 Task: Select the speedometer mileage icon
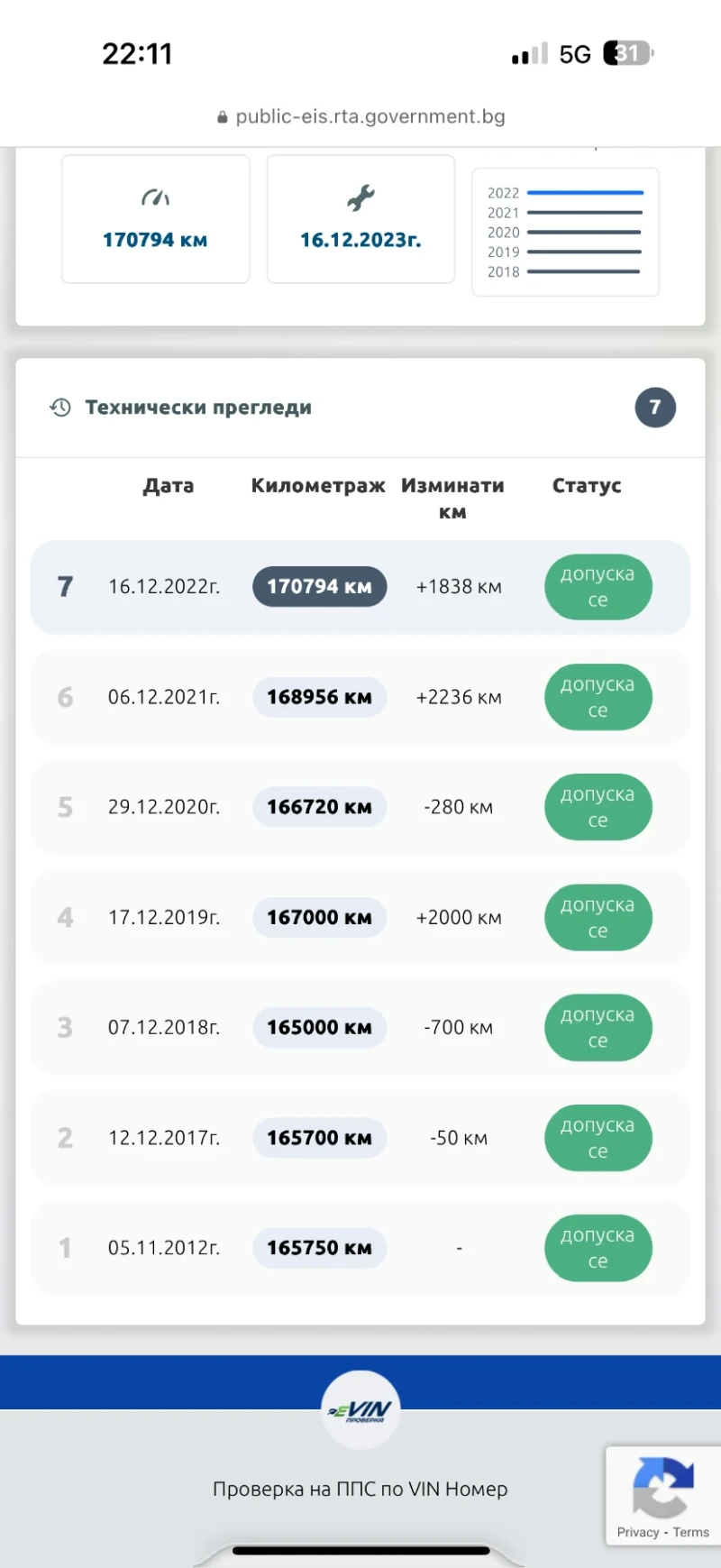click(x=155, y=195)
